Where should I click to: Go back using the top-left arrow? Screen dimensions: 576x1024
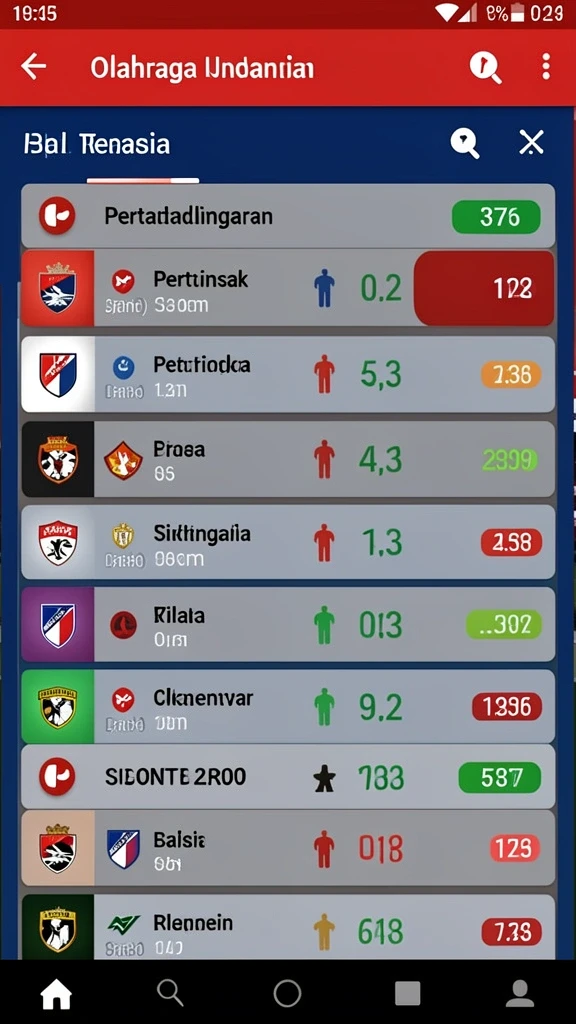coord(34,67)
